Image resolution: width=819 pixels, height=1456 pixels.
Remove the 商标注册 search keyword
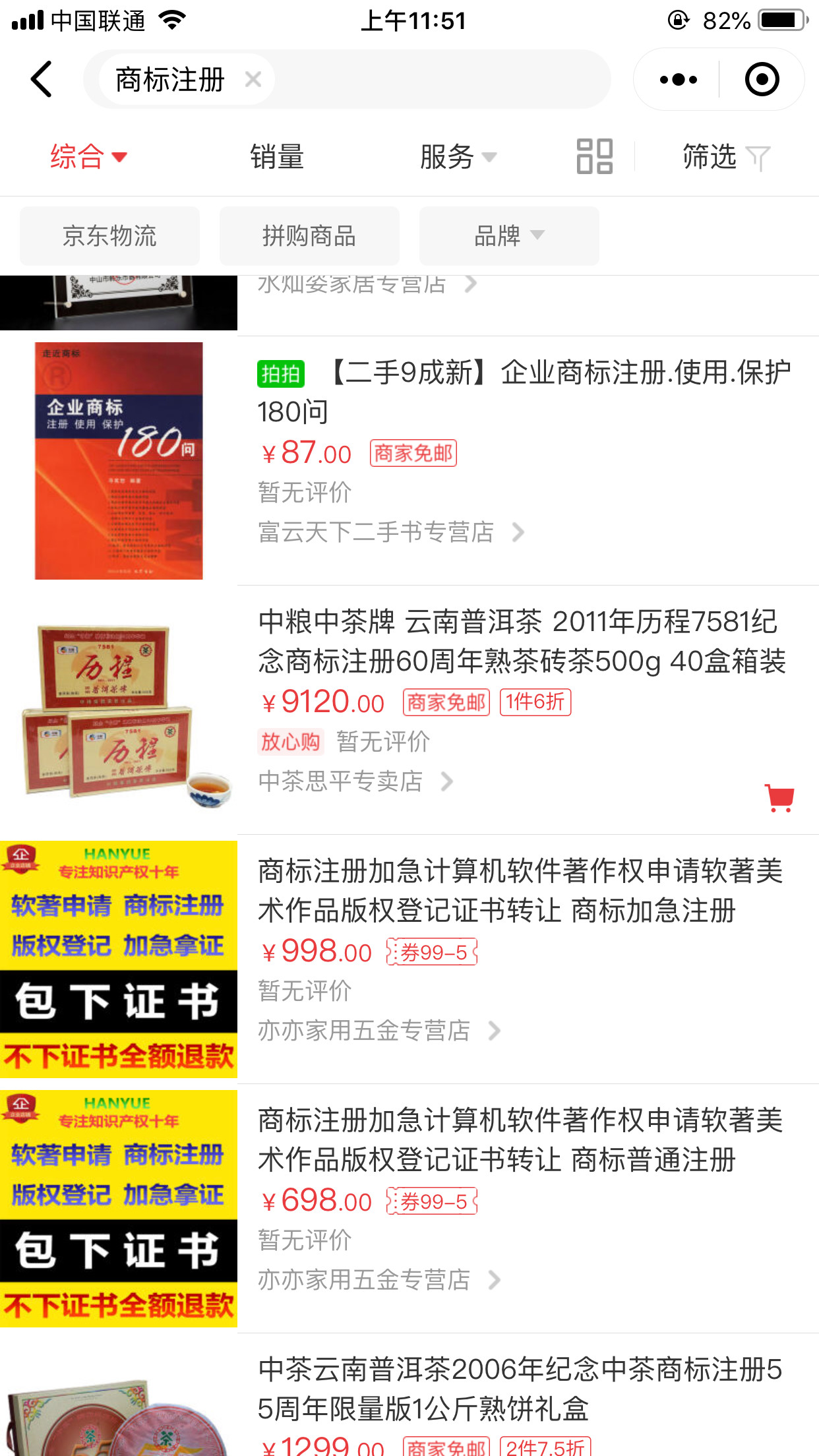[253, 80]
